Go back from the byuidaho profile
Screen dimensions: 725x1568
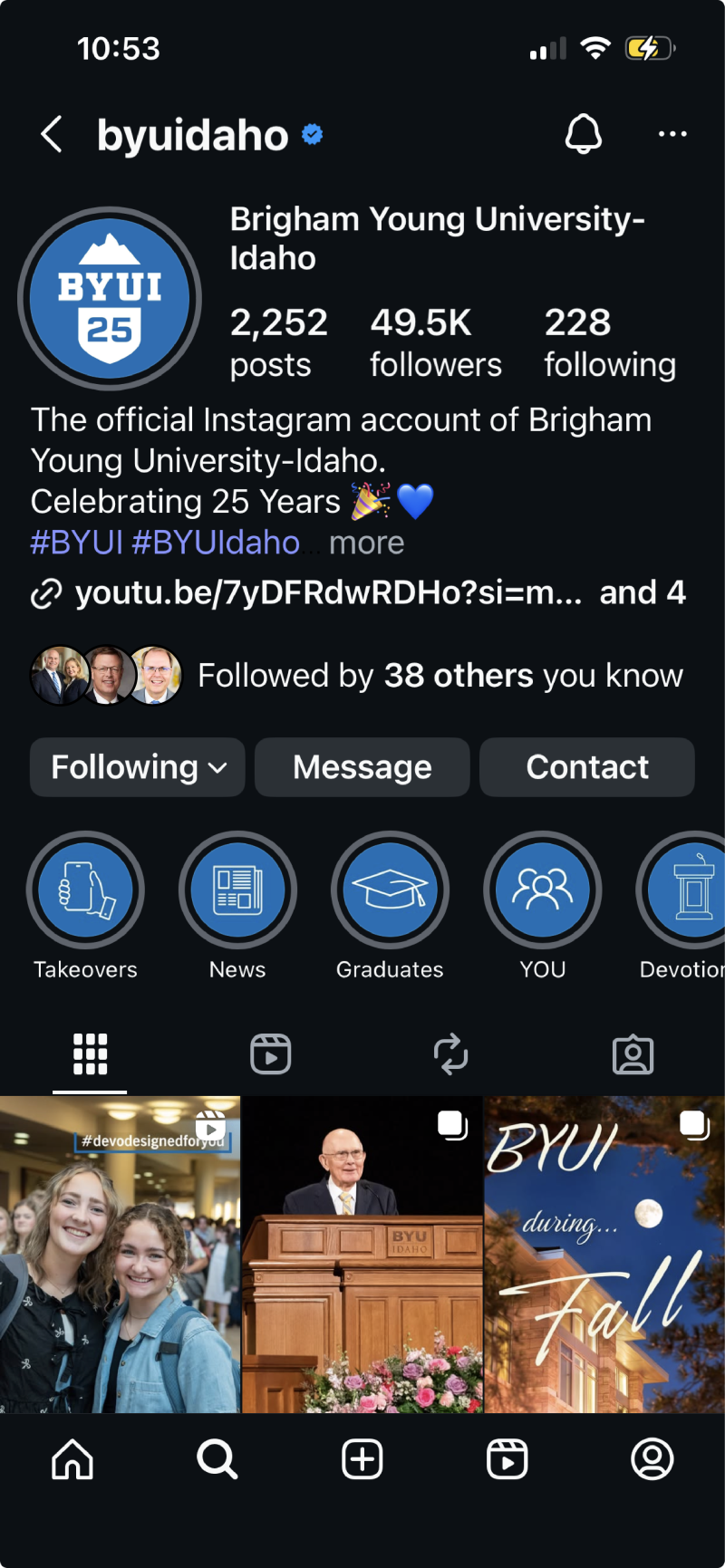click(53, 135)
